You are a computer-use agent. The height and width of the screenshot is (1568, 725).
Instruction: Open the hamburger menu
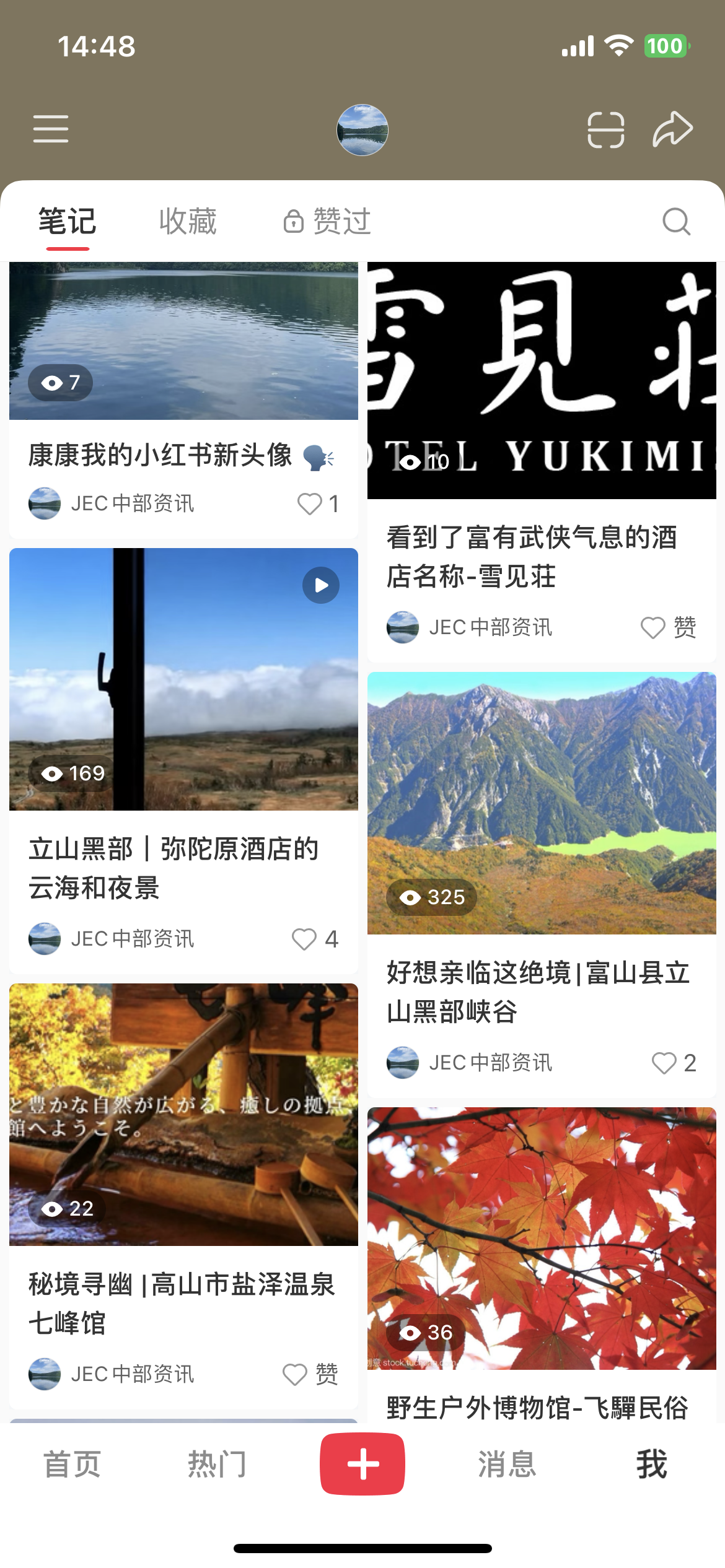(x=51, y=129)
